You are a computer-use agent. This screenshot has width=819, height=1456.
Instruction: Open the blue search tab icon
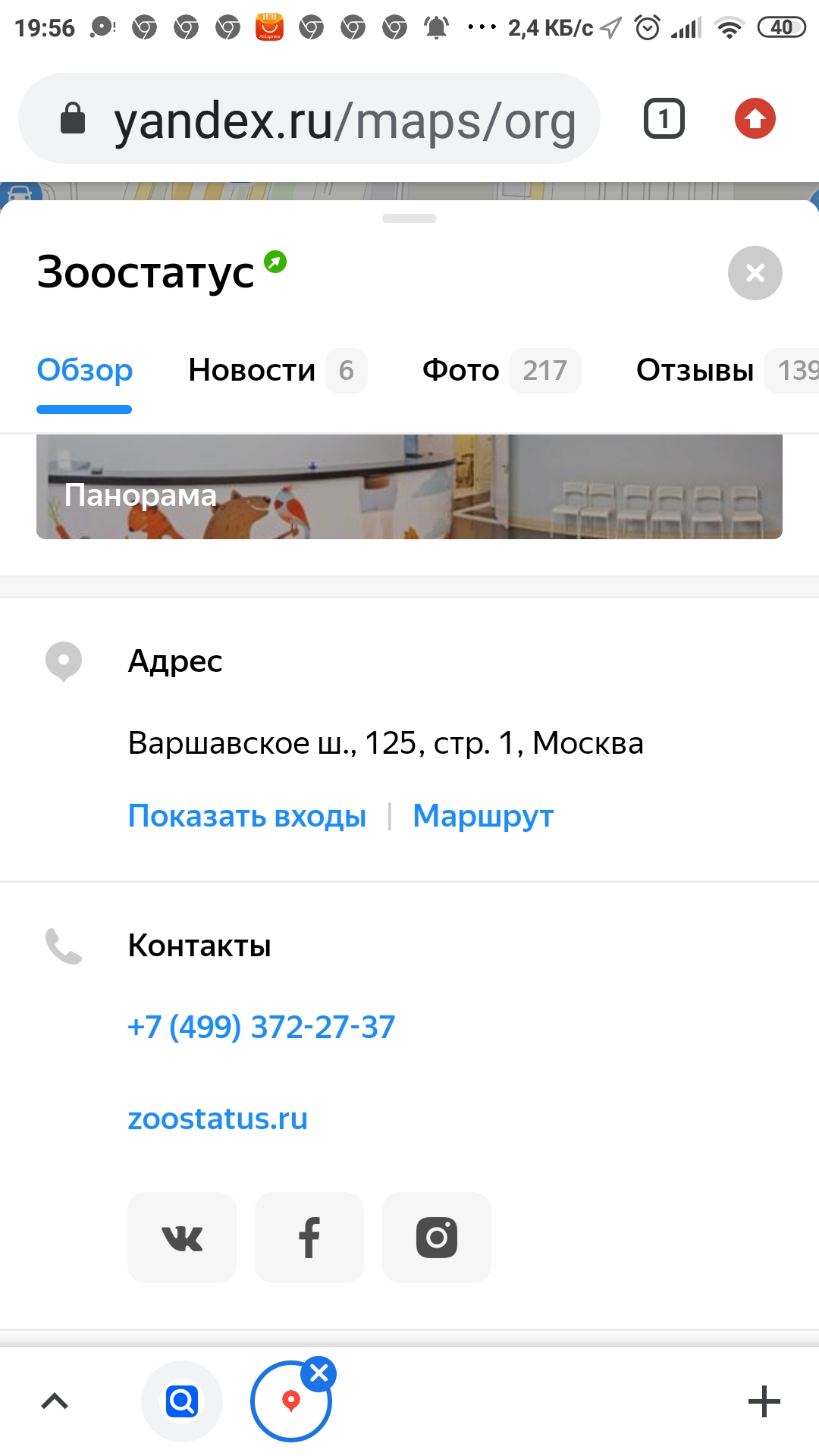tap(182, 1401)
